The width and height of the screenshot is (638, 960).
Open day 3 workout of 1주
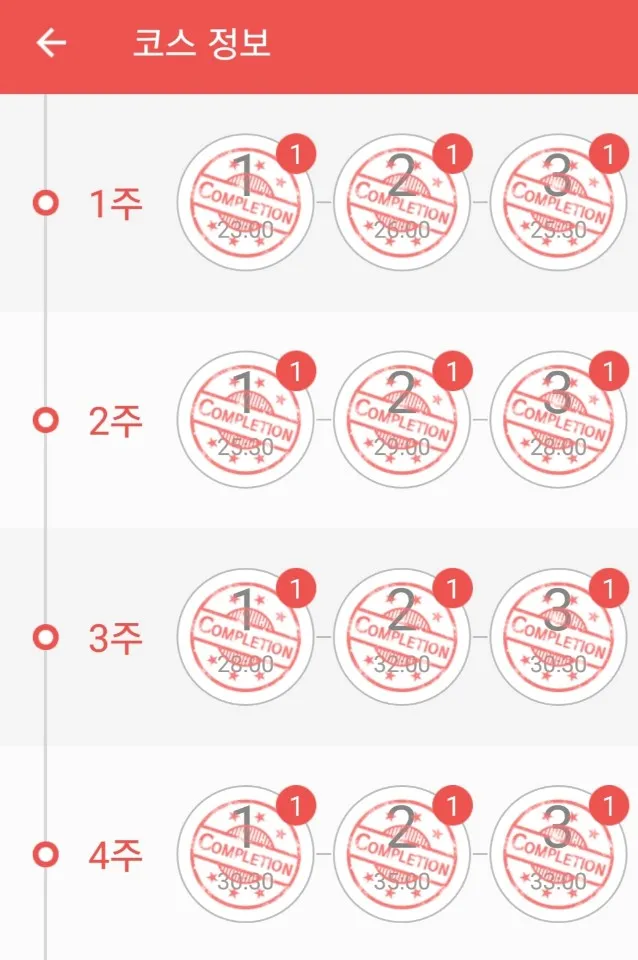[558, 203]
